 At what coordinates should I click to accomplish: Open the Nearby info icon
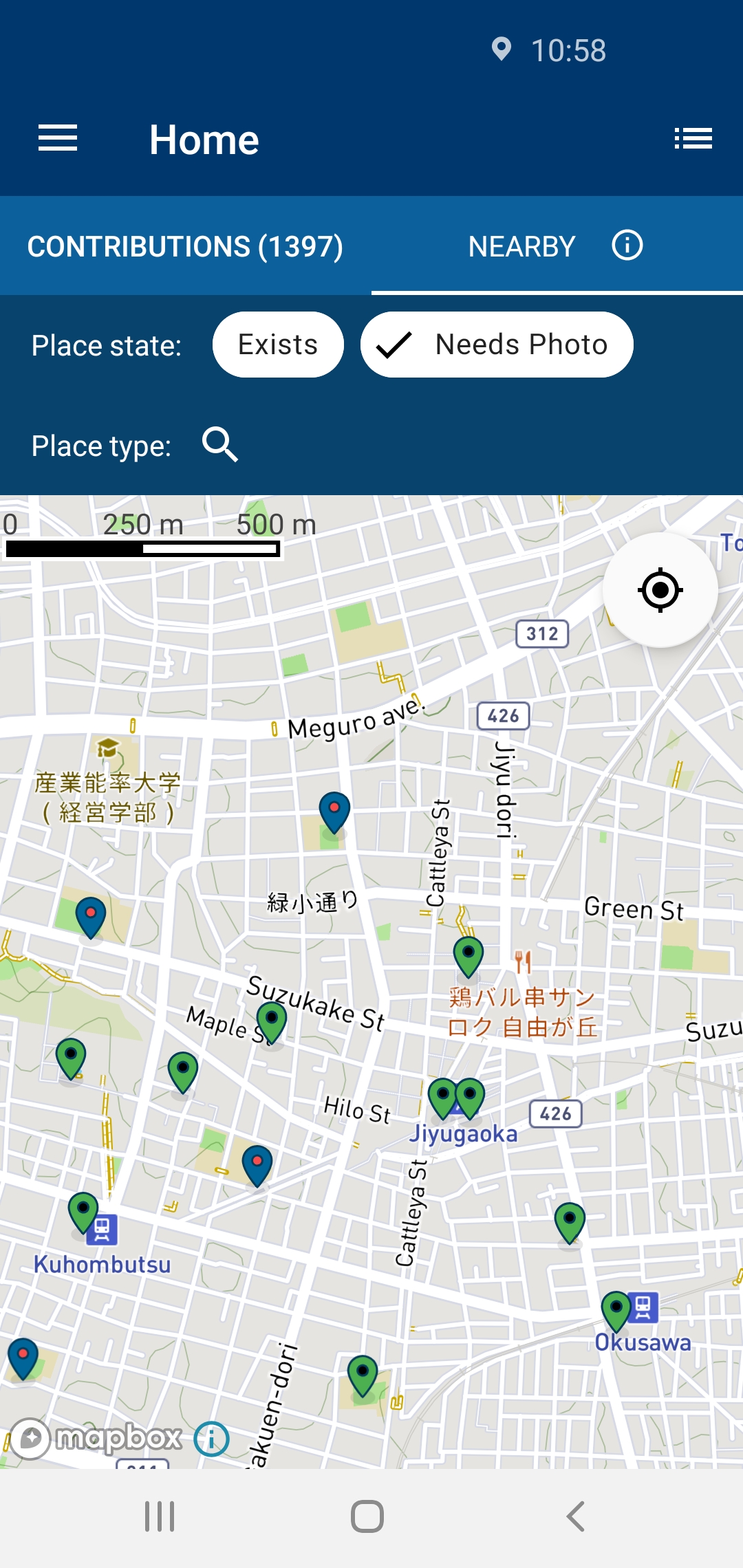coord(627,246)
